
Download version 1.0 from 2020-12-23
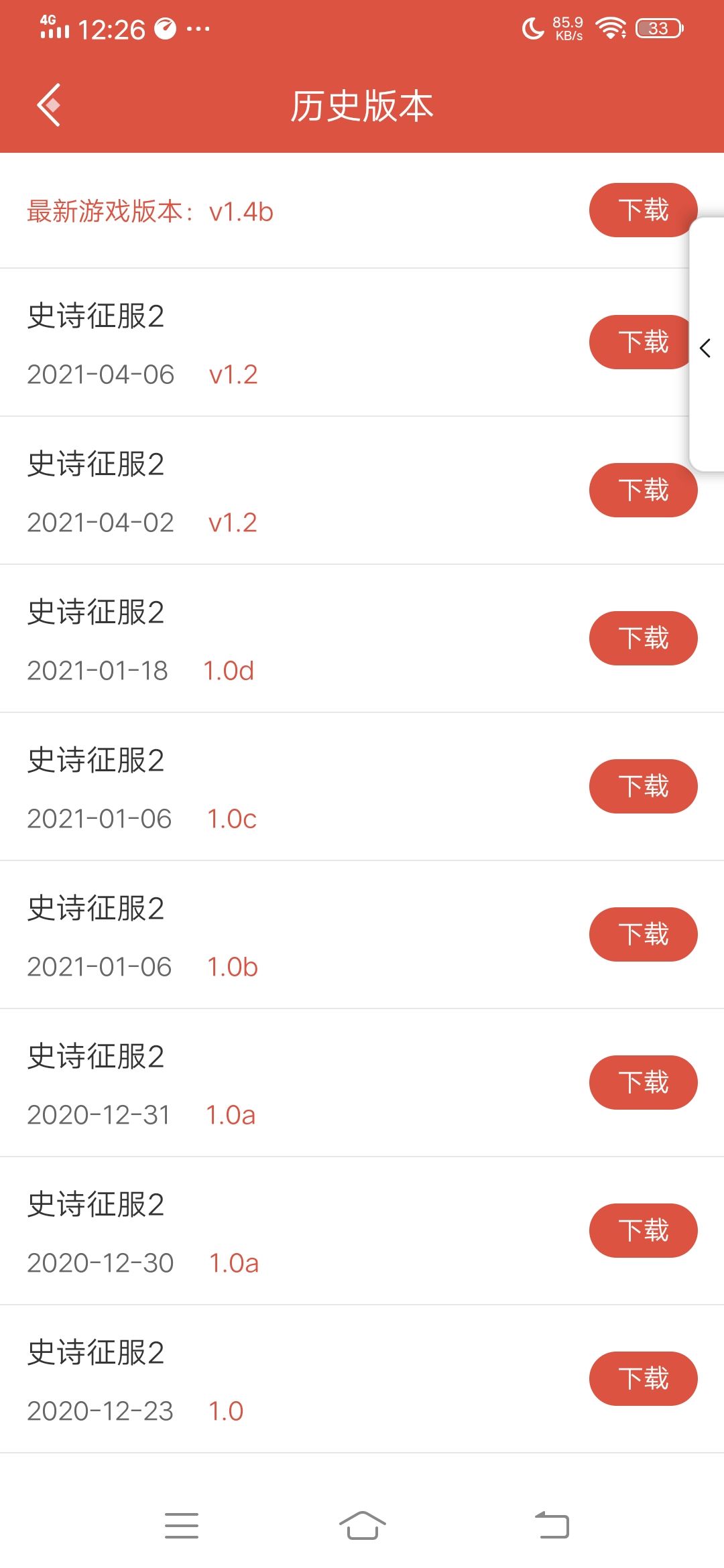[x=643, y=1378]
